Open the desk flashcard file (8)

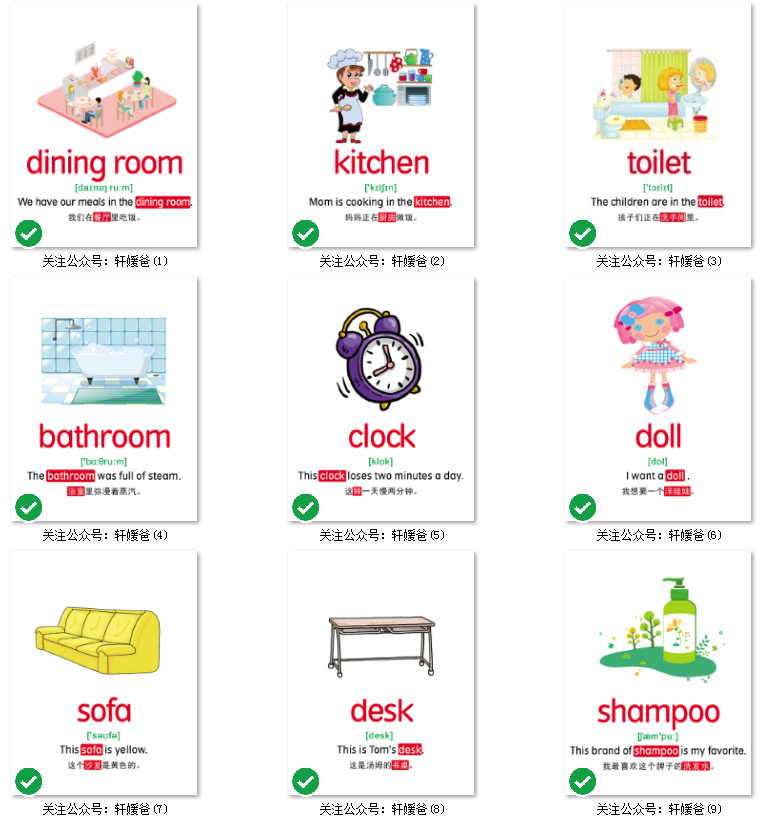[381, 673]
